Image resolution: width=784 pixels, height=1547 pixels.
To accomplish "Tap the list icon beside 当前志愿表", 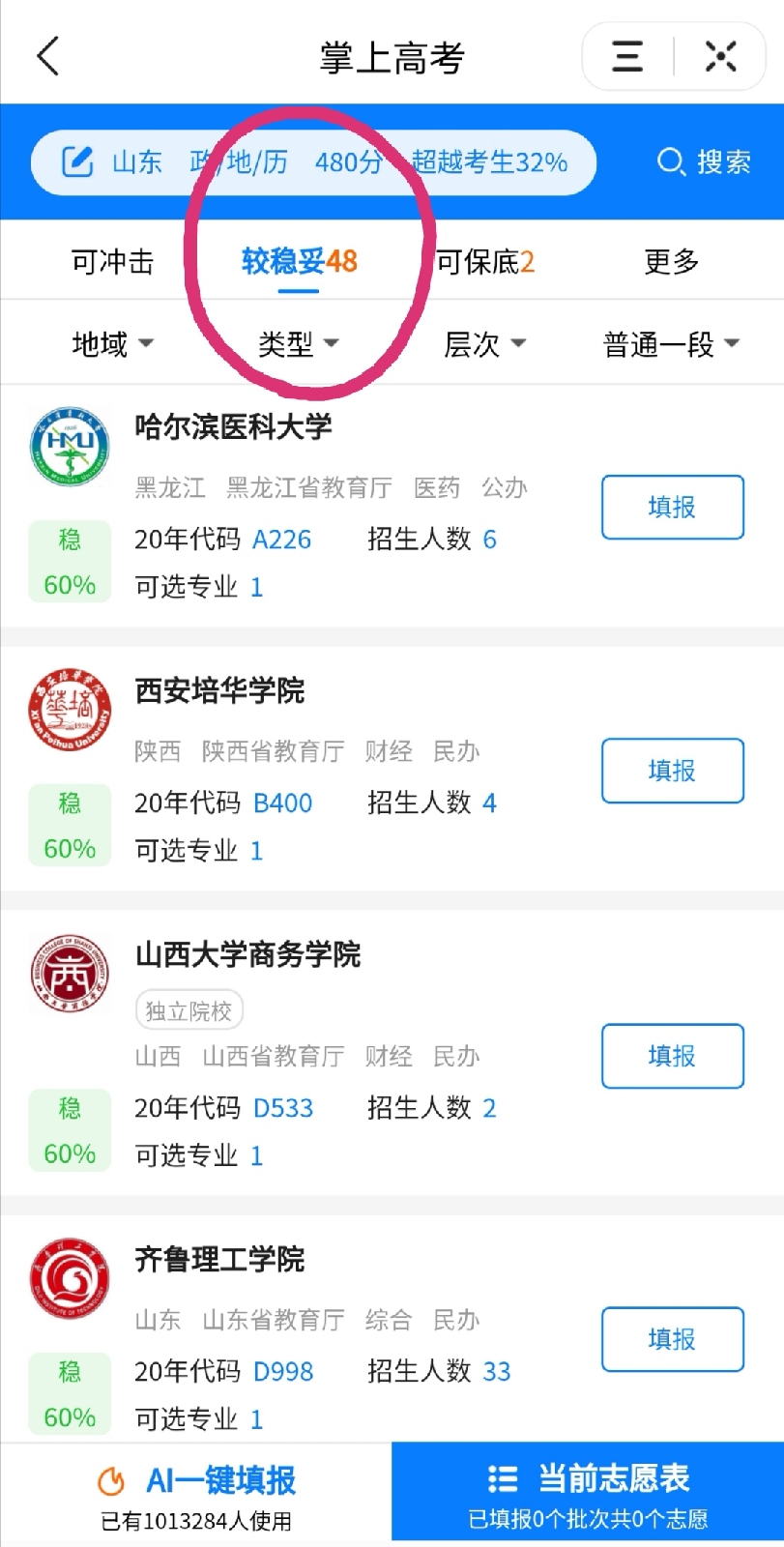I will (x=503, y=1478).
